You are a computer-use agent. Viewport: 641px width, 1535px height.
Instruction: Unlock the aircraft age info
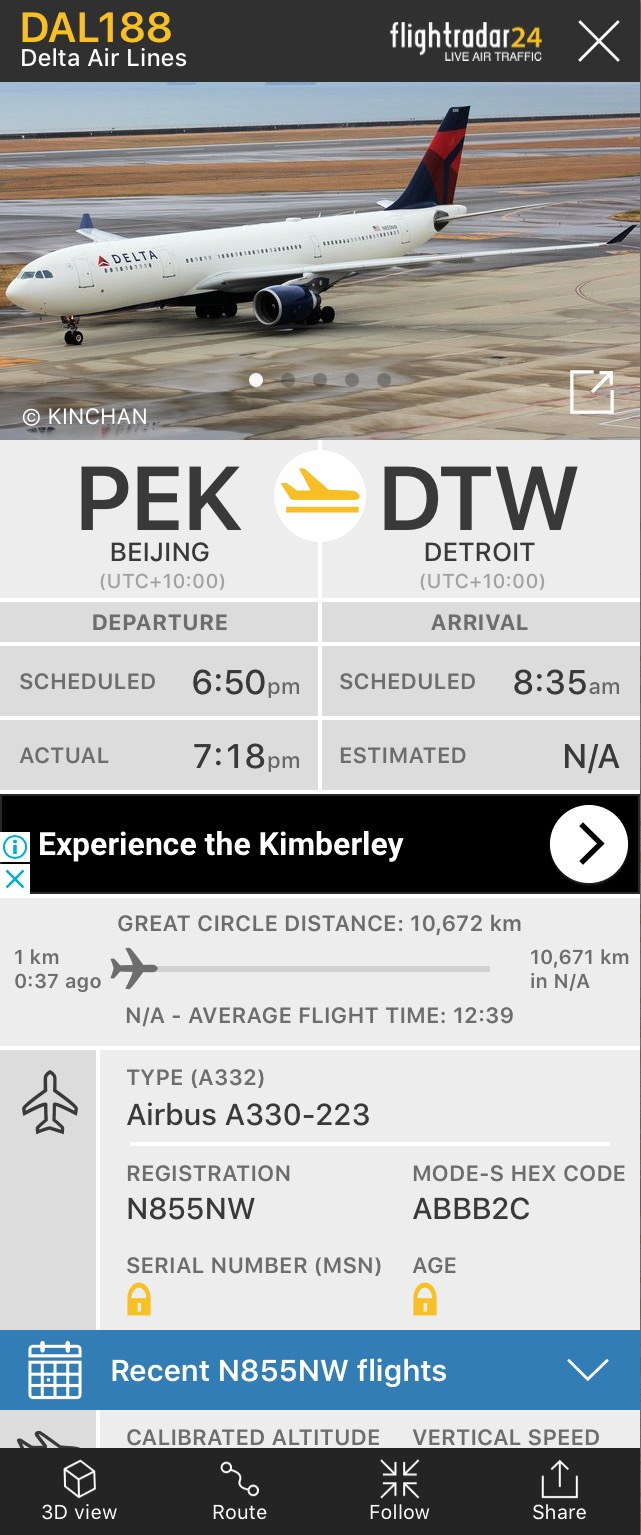[x=425, y=1299]
